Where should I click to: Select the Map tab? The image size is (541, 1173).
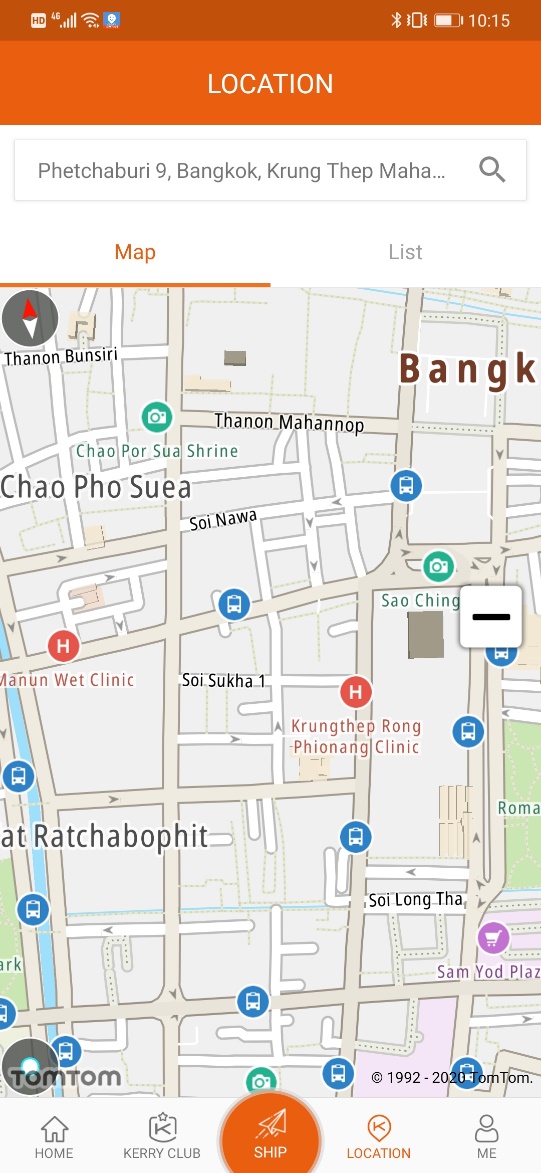pos(135,252)
